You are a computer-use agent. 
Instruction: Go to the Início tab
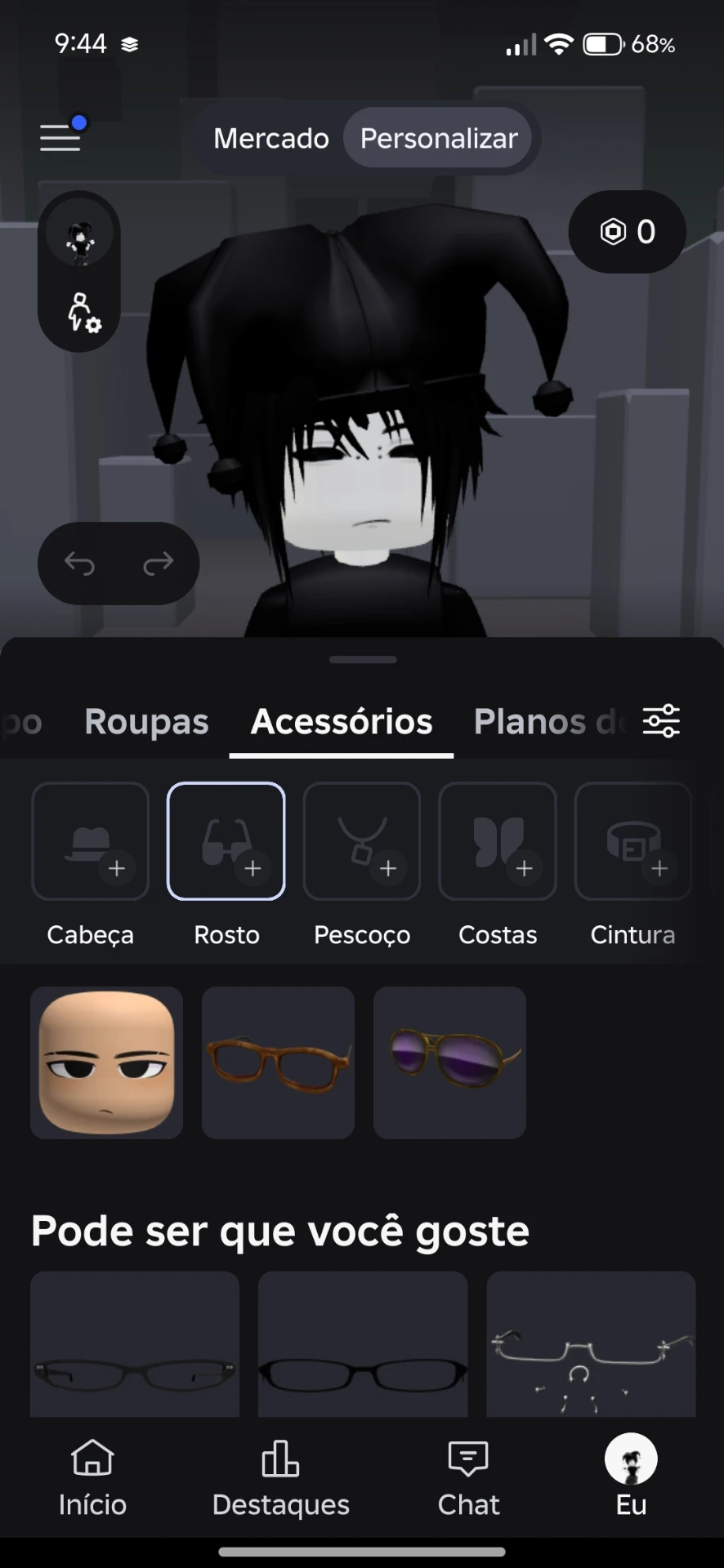[92, 1477]
